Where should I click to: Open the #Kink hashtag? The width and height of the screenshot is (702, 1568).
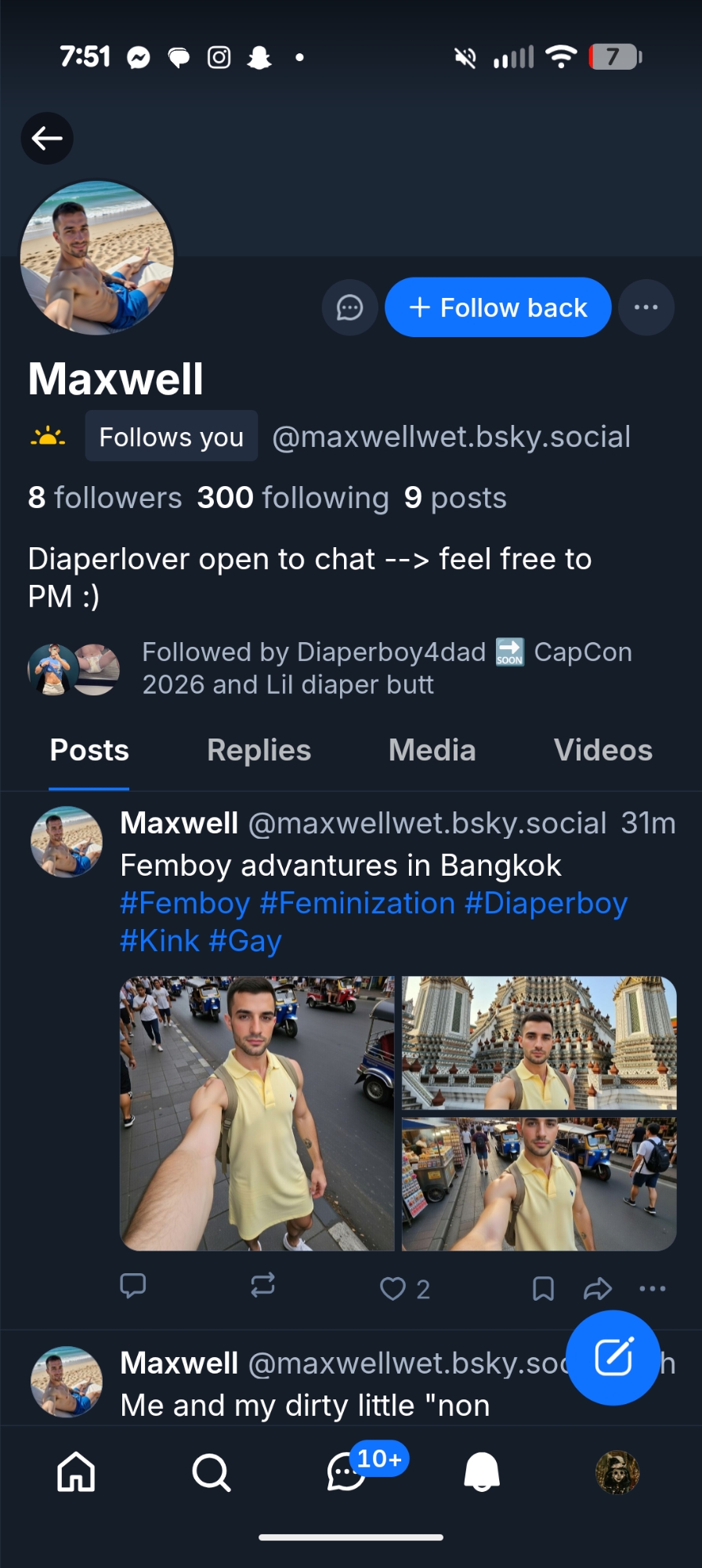(160, 941)
